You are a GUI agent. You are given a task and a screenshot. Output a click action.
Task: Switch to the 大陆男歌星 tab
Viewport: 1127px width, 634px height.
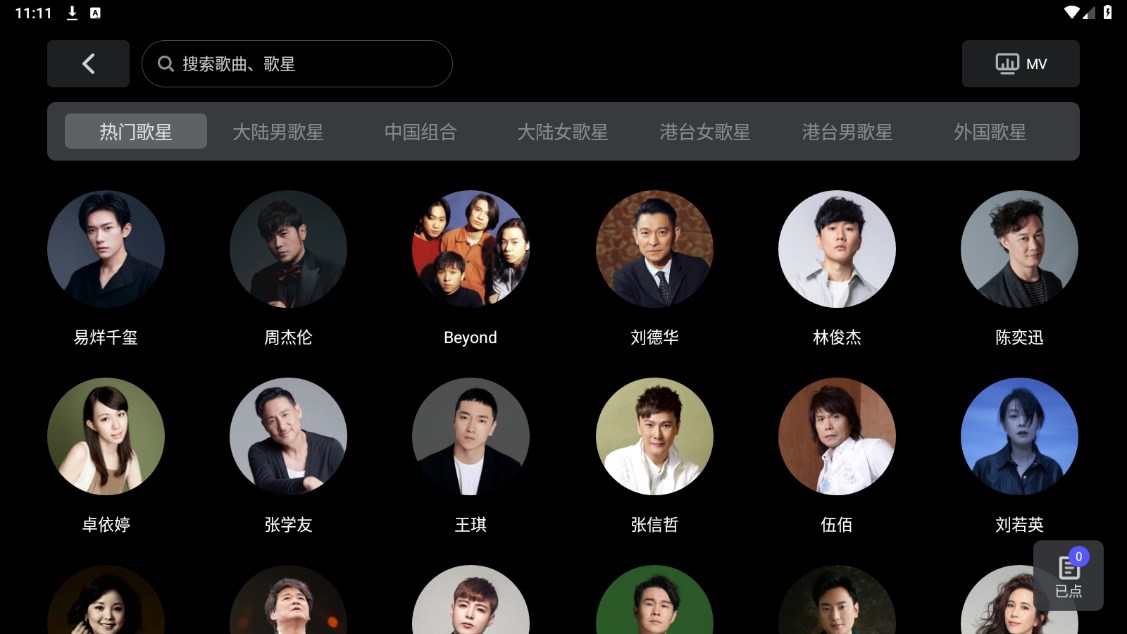(278, 132)
